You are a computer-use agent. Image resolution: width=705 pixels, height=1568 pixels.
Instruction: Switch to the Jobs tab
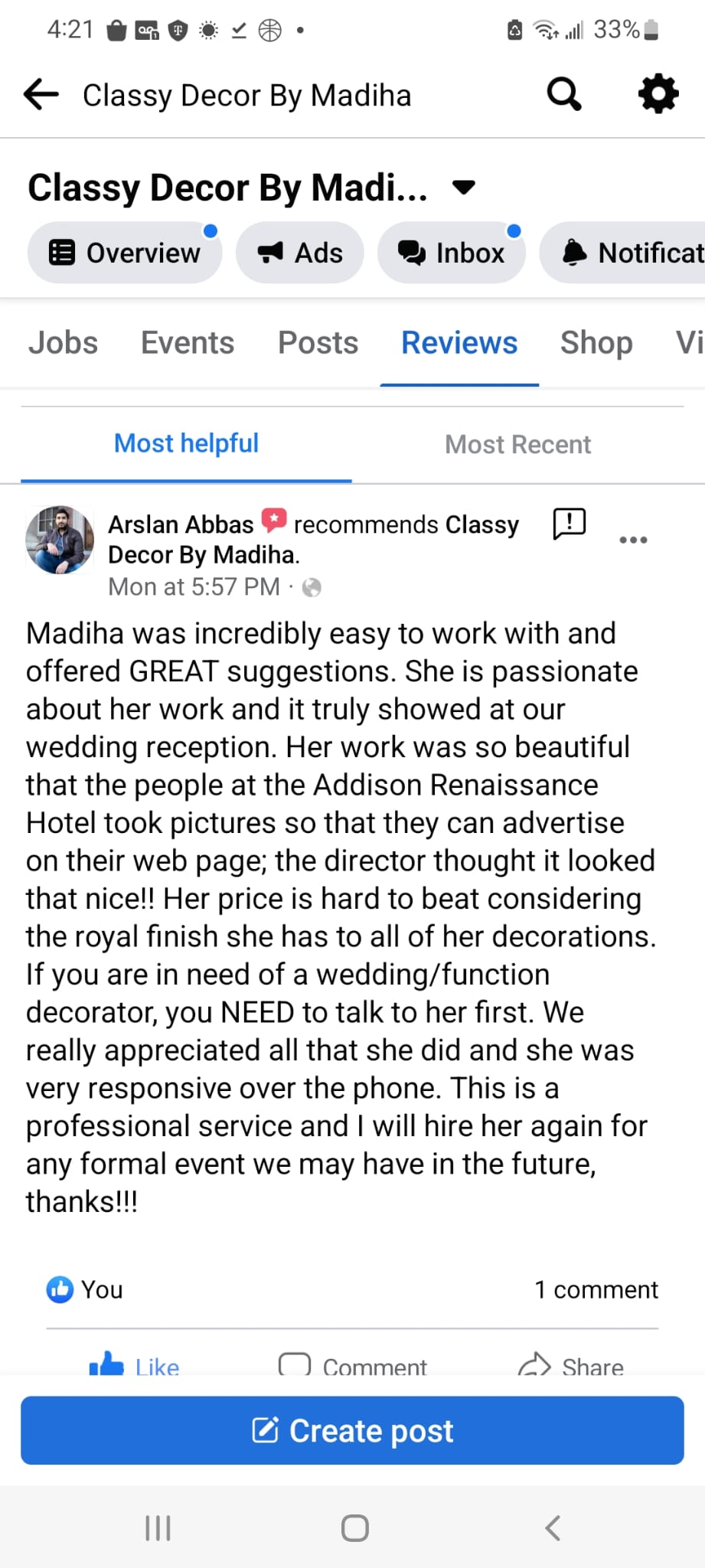[x=64, y=343]
